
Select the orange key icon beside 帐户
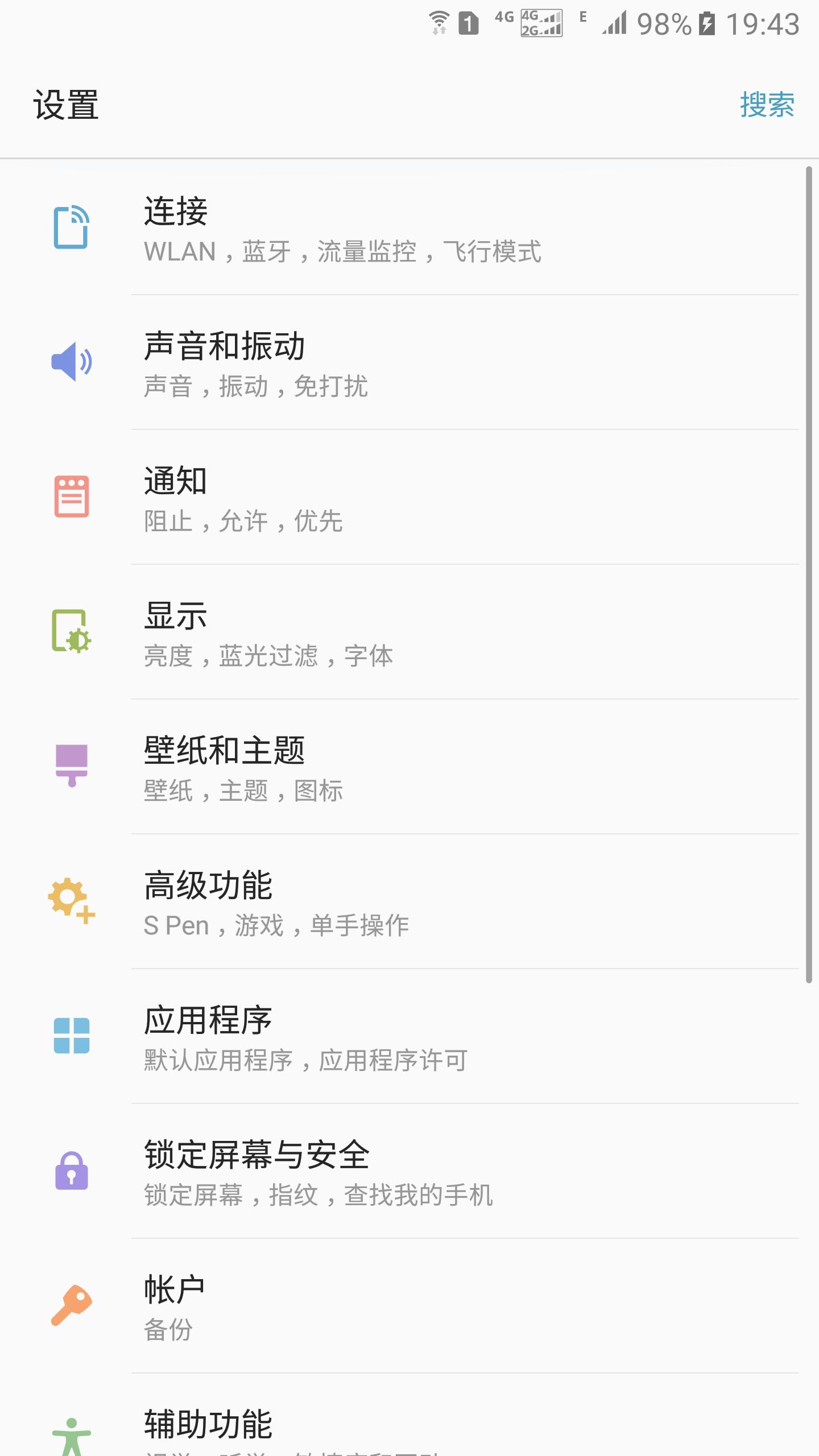click(x=71, y=1305)
